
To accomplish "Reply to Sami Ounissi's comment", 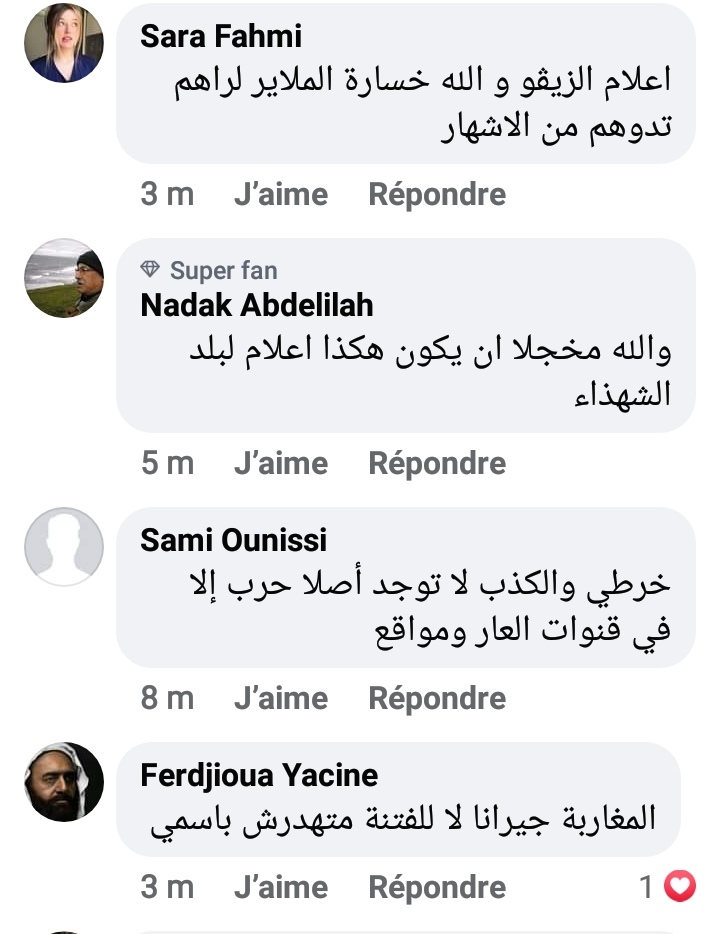I will pyautogui.click(x=437, y=698).
